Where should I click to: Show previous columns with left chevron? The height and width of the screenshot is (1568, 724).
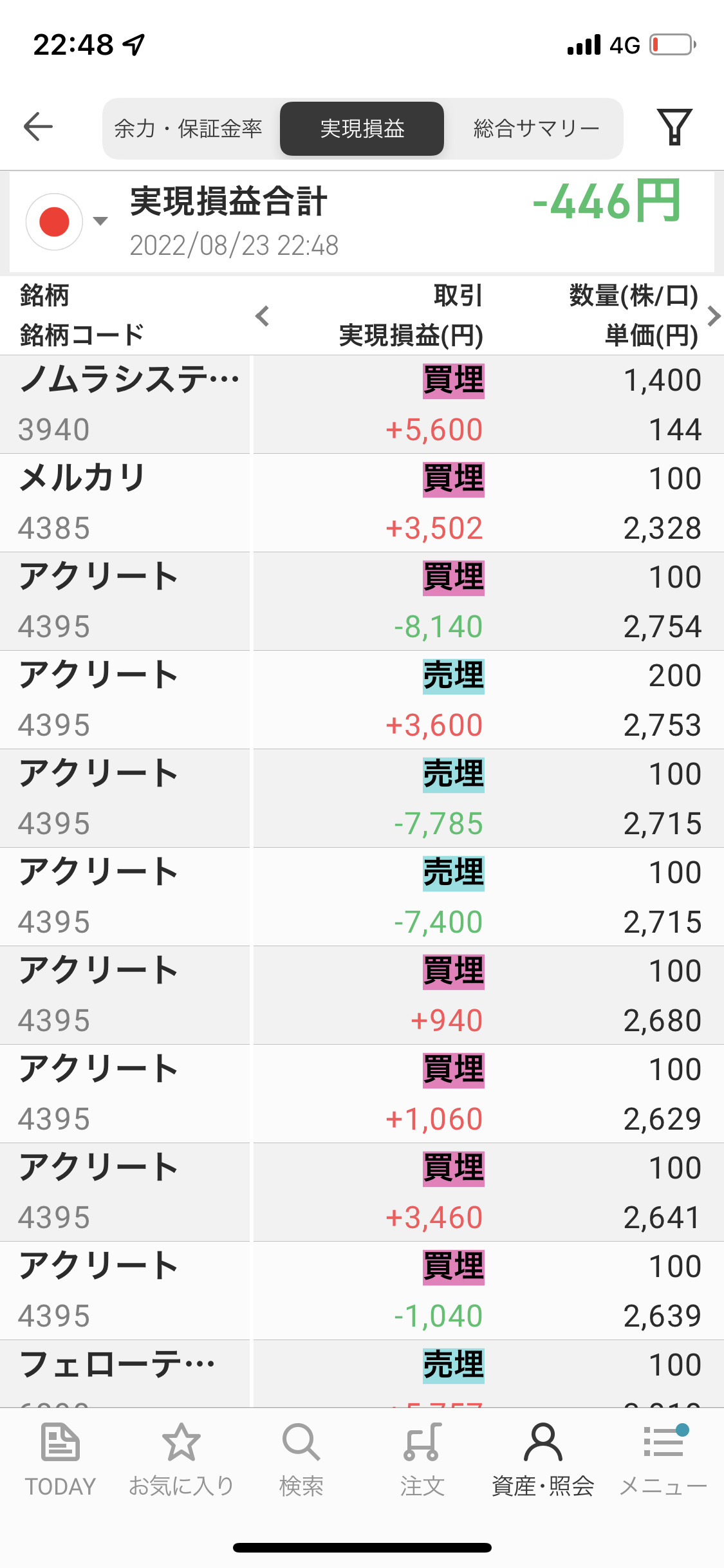[x=262, y=316]
